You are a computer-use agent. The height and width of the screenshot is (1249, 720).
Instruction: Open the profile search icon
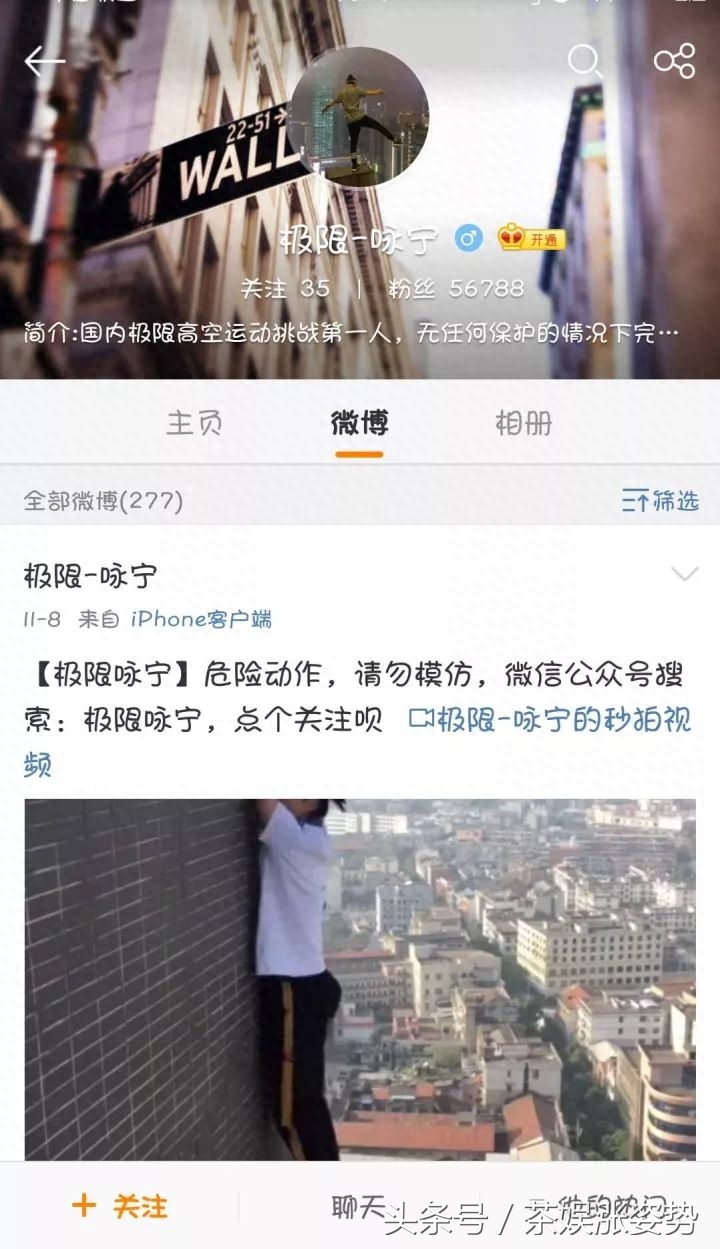[x=585, y=62]
